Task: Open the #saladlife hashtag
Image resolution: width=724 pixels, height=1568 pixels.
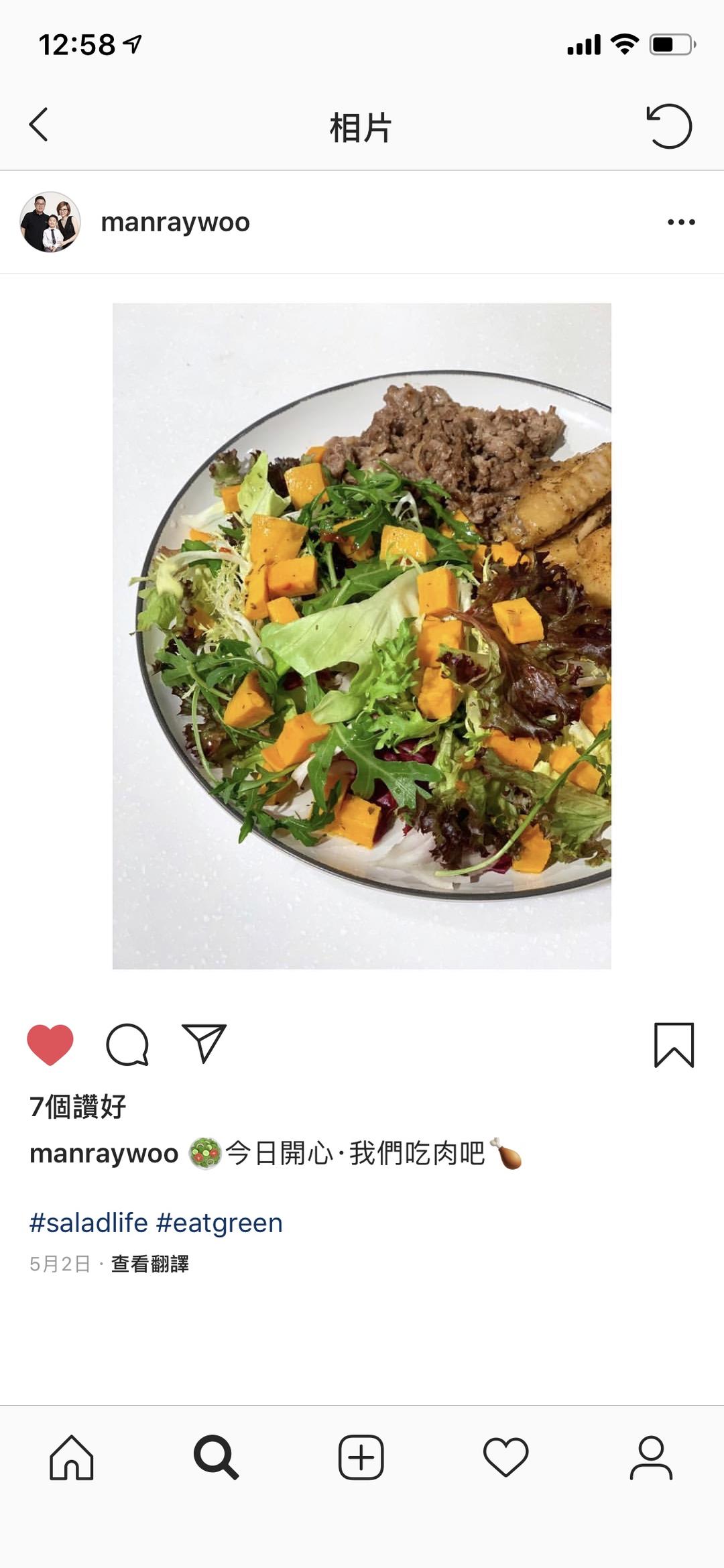Action: pos(88,1223)
